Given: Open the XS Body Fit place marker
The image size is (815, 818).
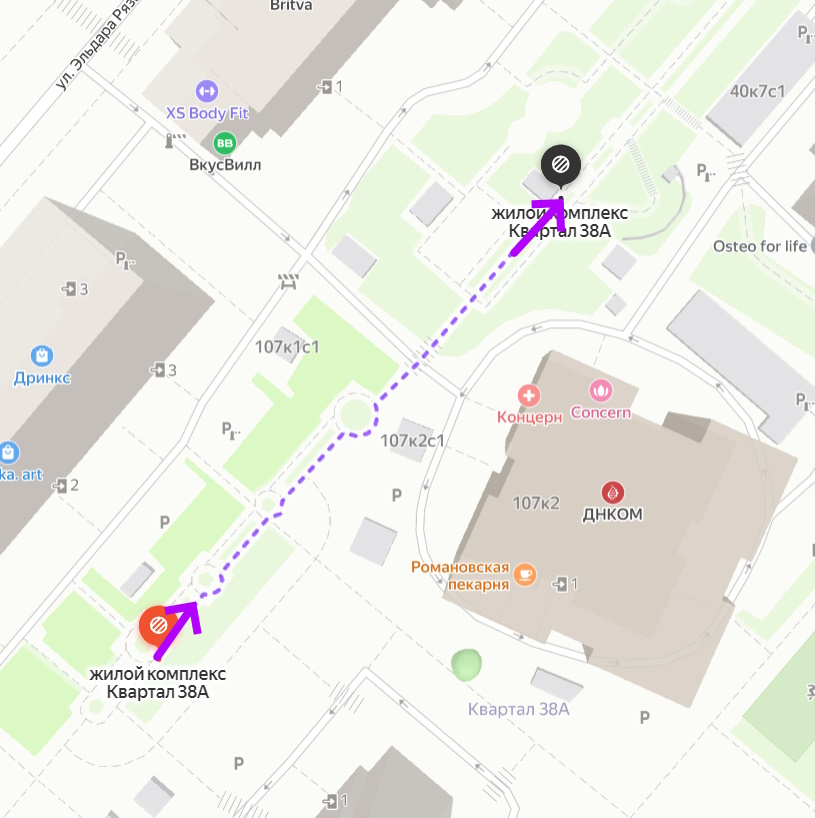Looking at the screenshot, I should click(207, 91).
